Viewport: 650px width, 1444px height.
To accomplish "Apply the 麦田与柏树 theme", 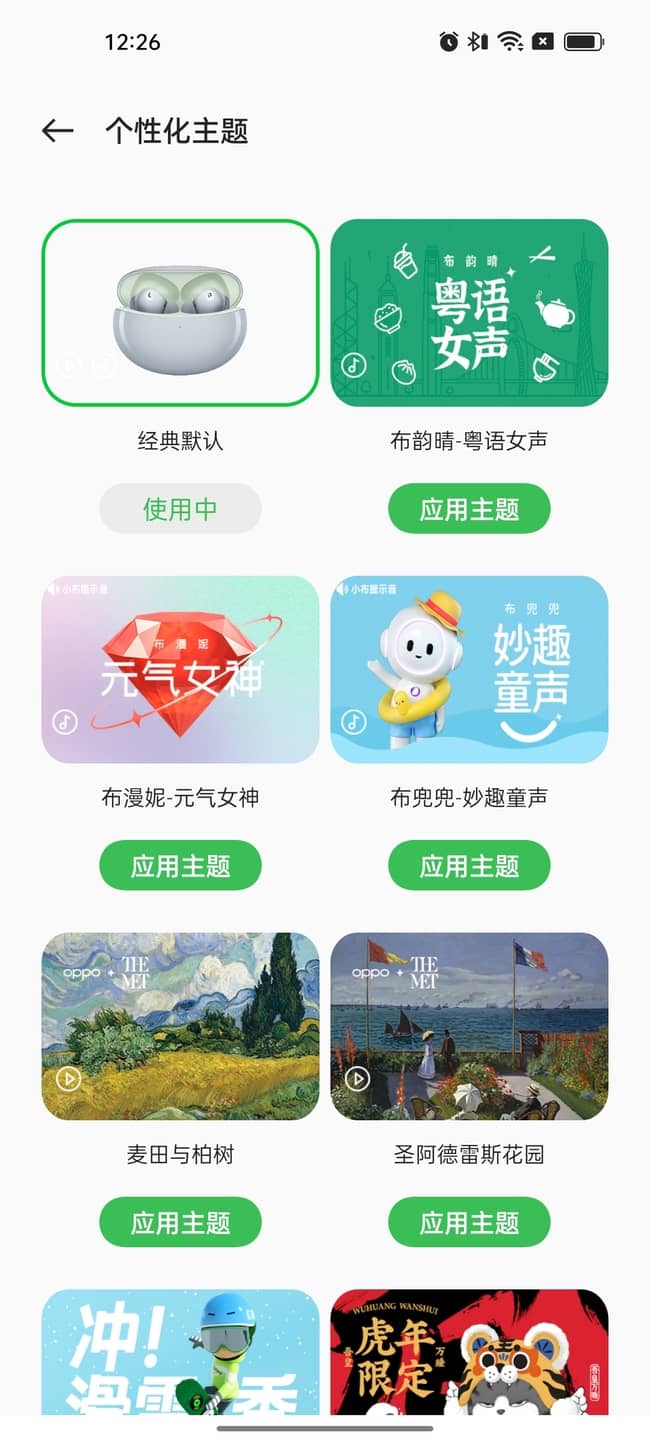I will coord(180,1223).
